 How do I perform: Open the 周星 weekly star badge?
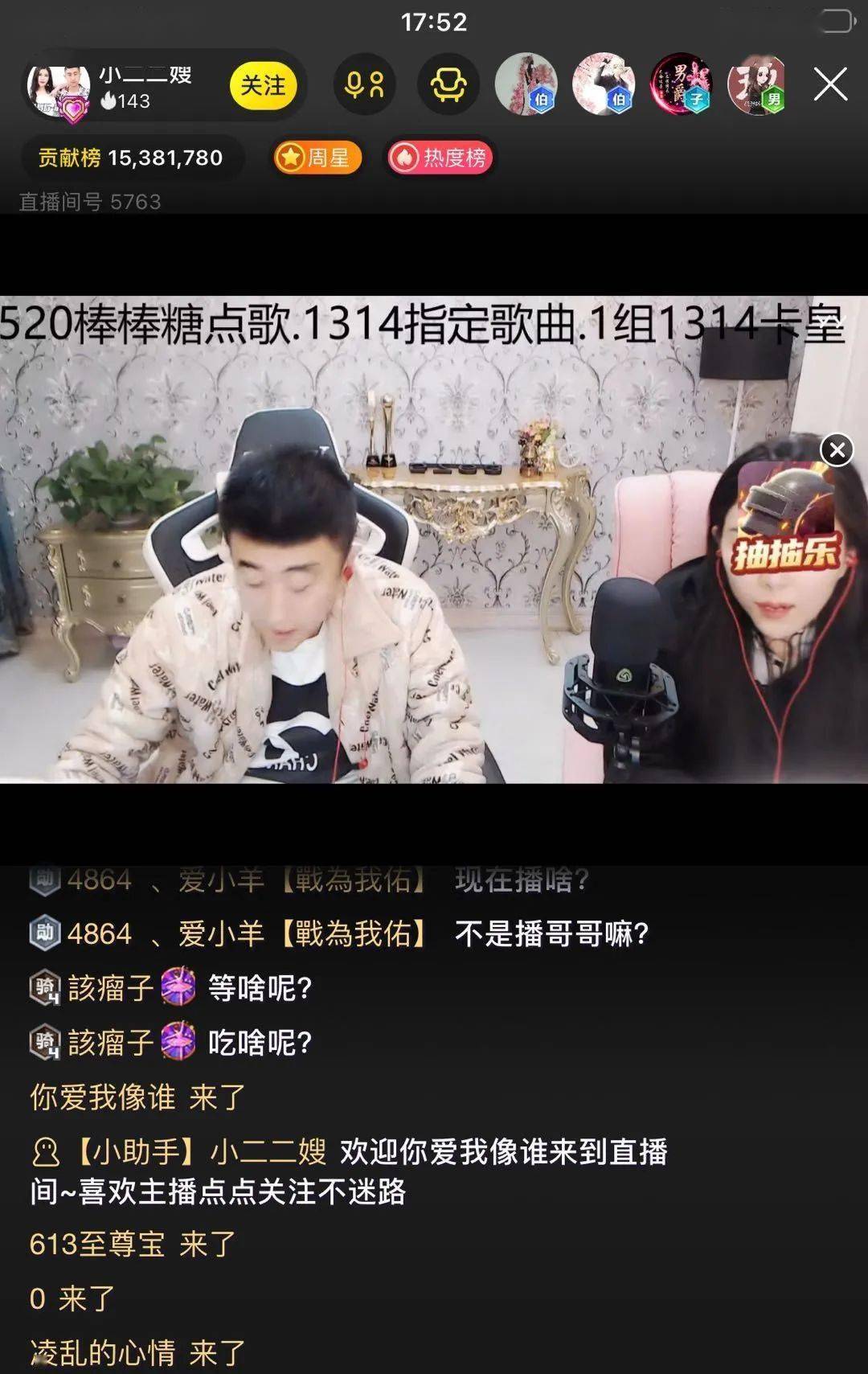316,158
